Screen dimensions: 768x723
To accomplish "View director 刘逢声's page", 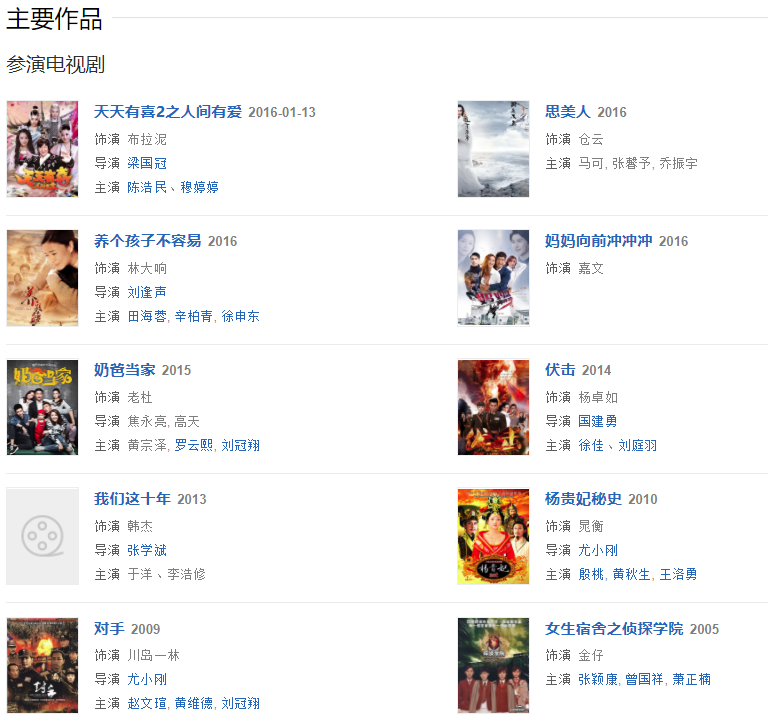I will point(147,292).
